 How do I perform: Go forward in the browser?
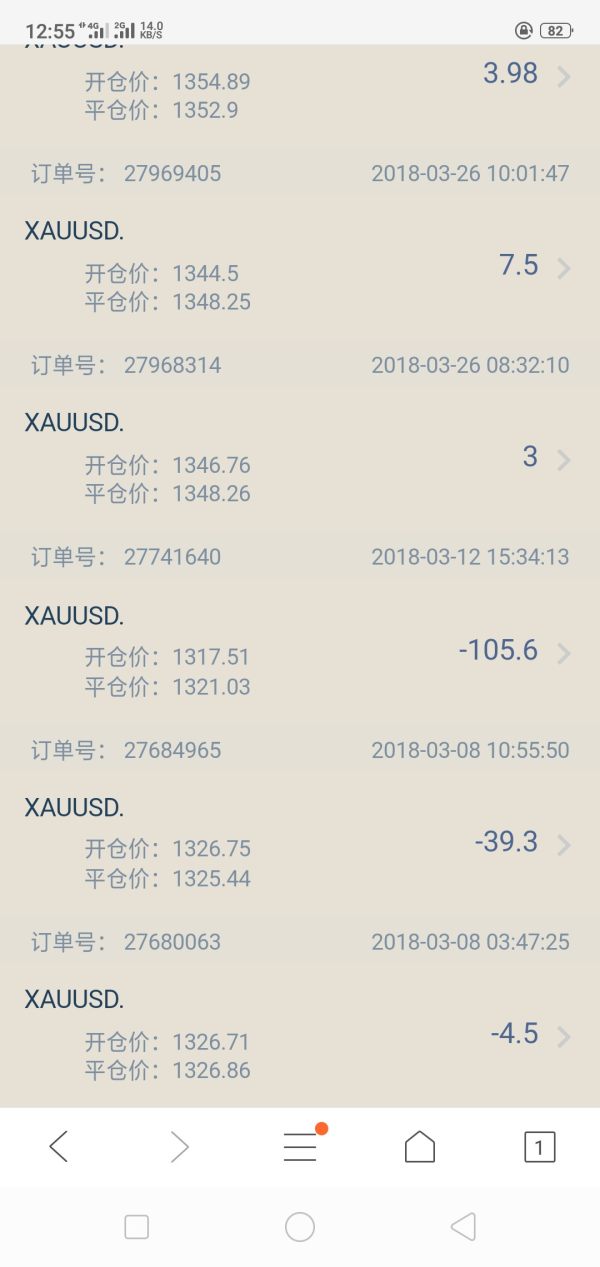pyautogui.click(x=180, y=1147)
